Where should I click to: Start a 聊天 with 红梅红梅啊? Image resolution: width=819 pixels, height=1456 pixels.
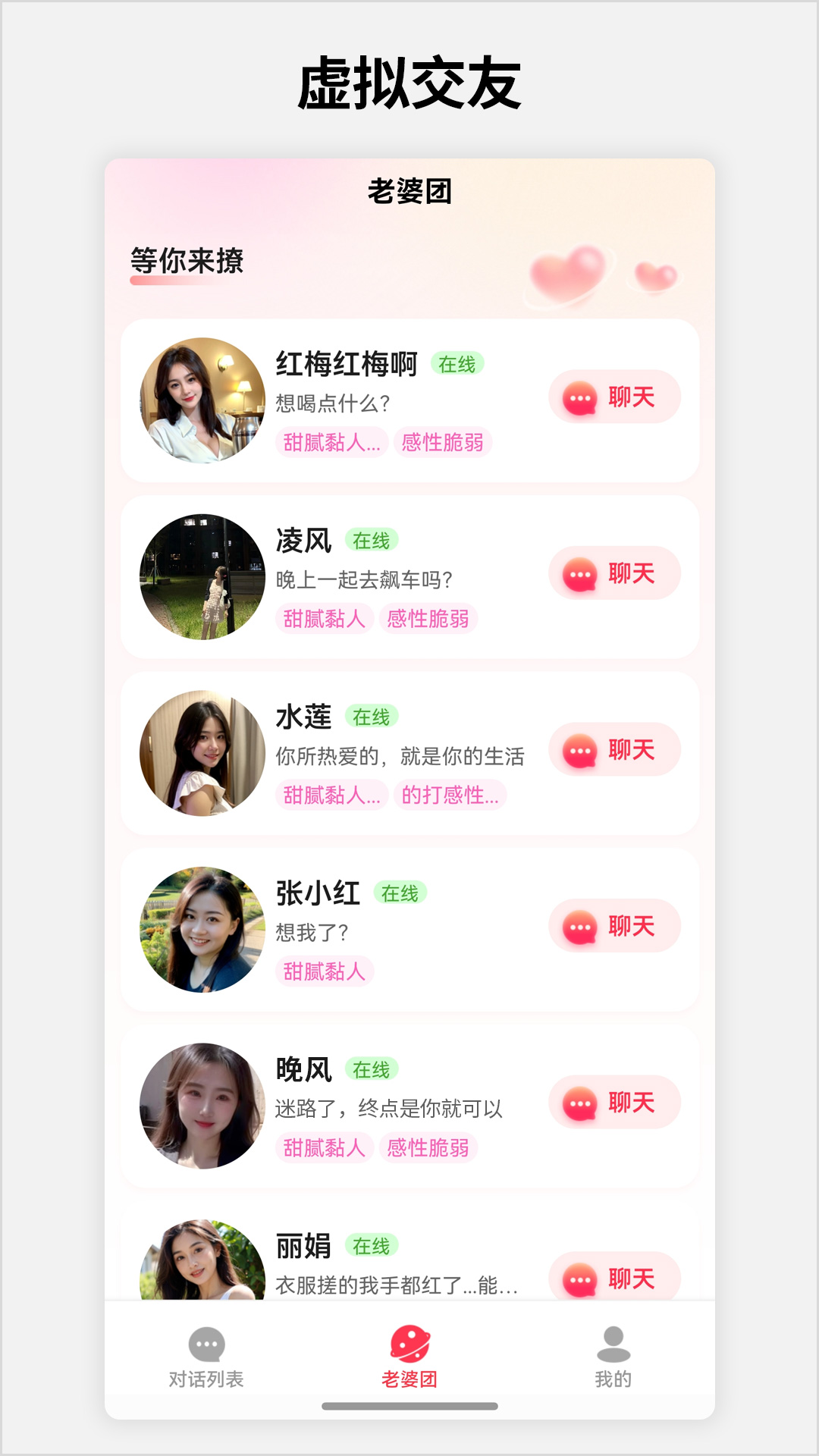click(x=614, y=397)
